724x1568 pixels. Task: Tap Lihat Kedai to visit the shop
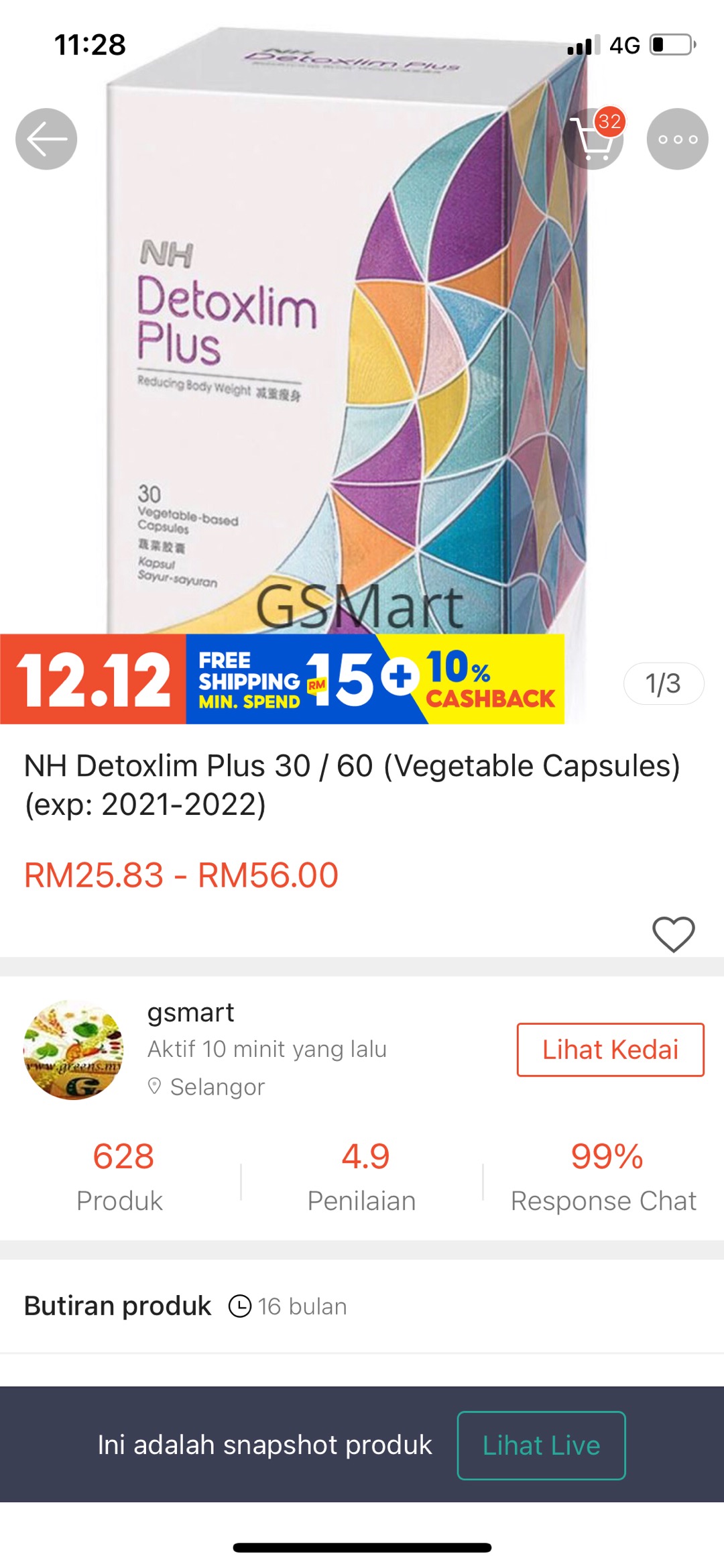click(x=610, y=1050)
